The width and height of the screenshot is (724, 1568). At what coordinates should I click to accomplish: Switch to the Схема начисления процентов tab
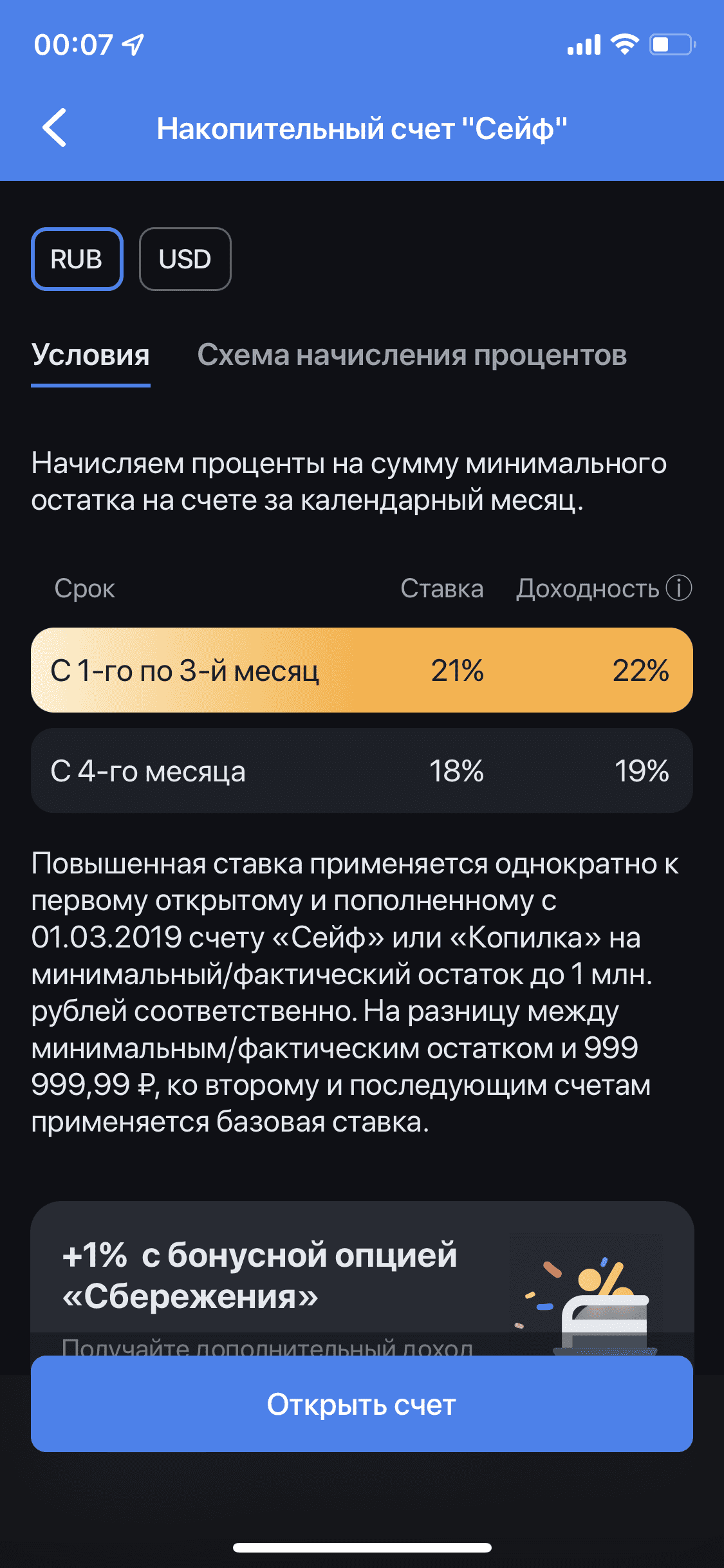(412, 355)
